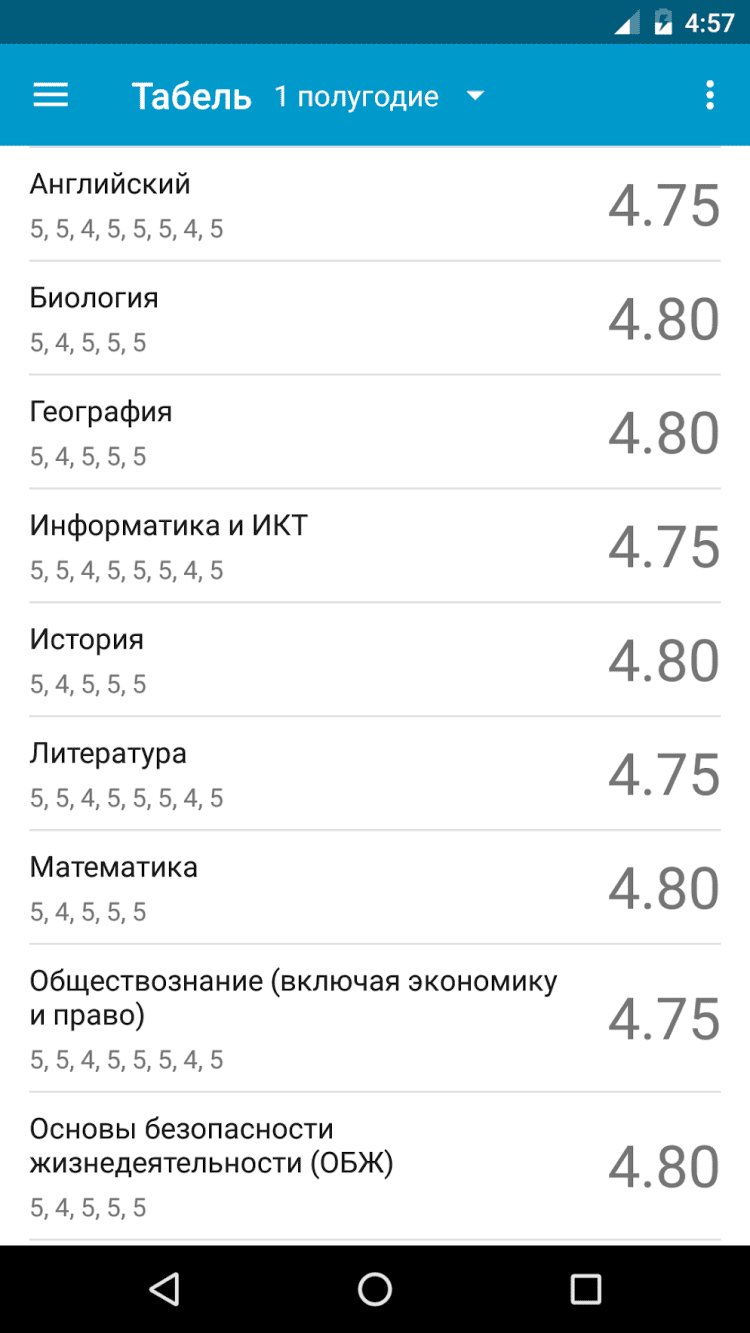Open the Литература subject
This screenshot has width=750, height=1333.
click(x=374, y=775)
